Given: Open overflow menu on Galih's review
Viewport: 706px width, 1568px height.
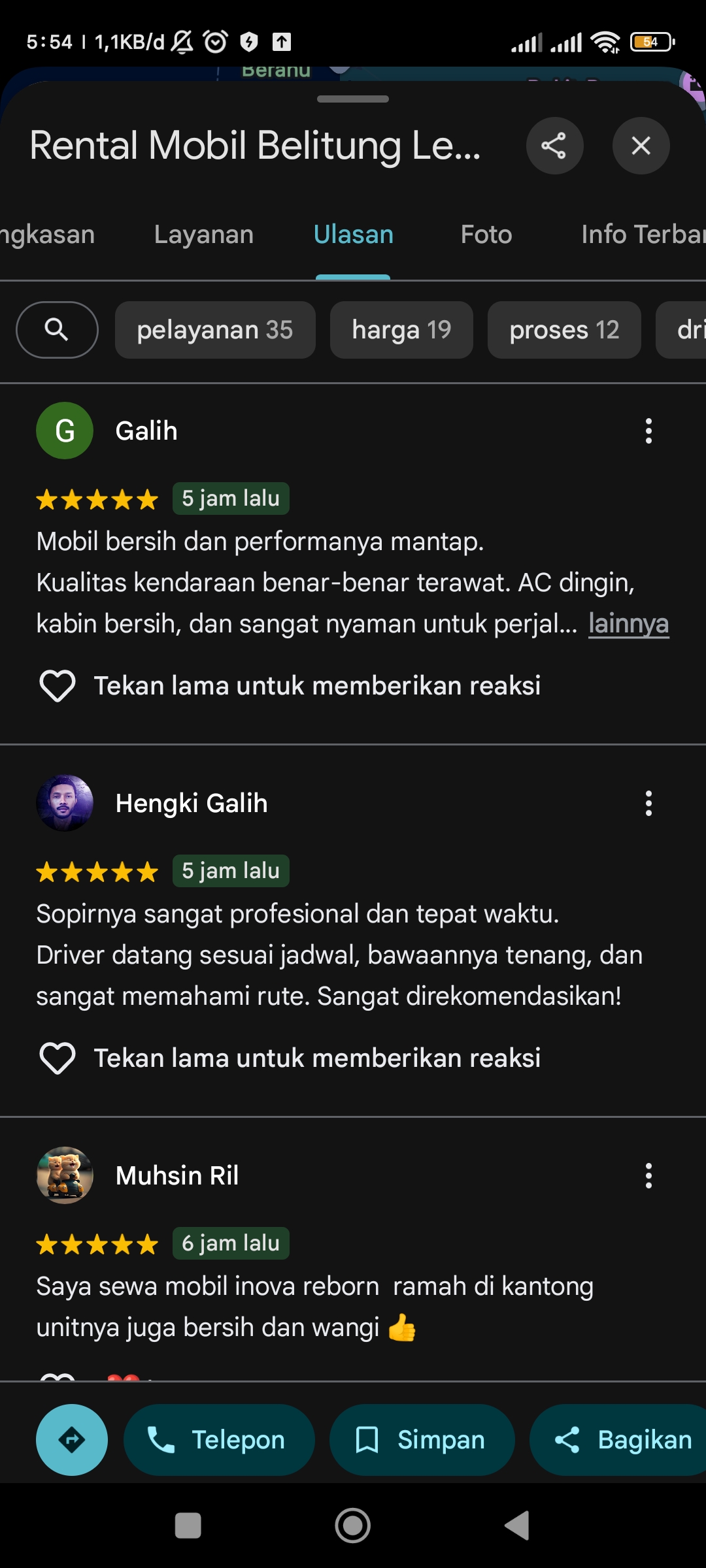Looking at the screenshot, I should coord(648,431).
